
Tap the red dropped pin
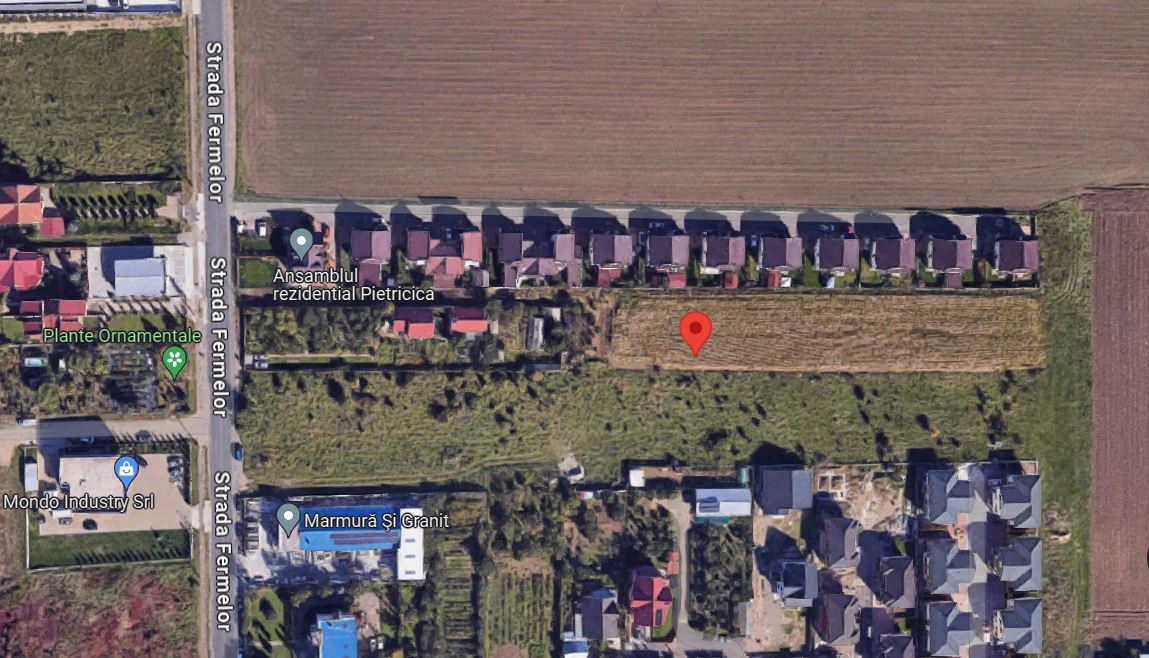[695, 331]
